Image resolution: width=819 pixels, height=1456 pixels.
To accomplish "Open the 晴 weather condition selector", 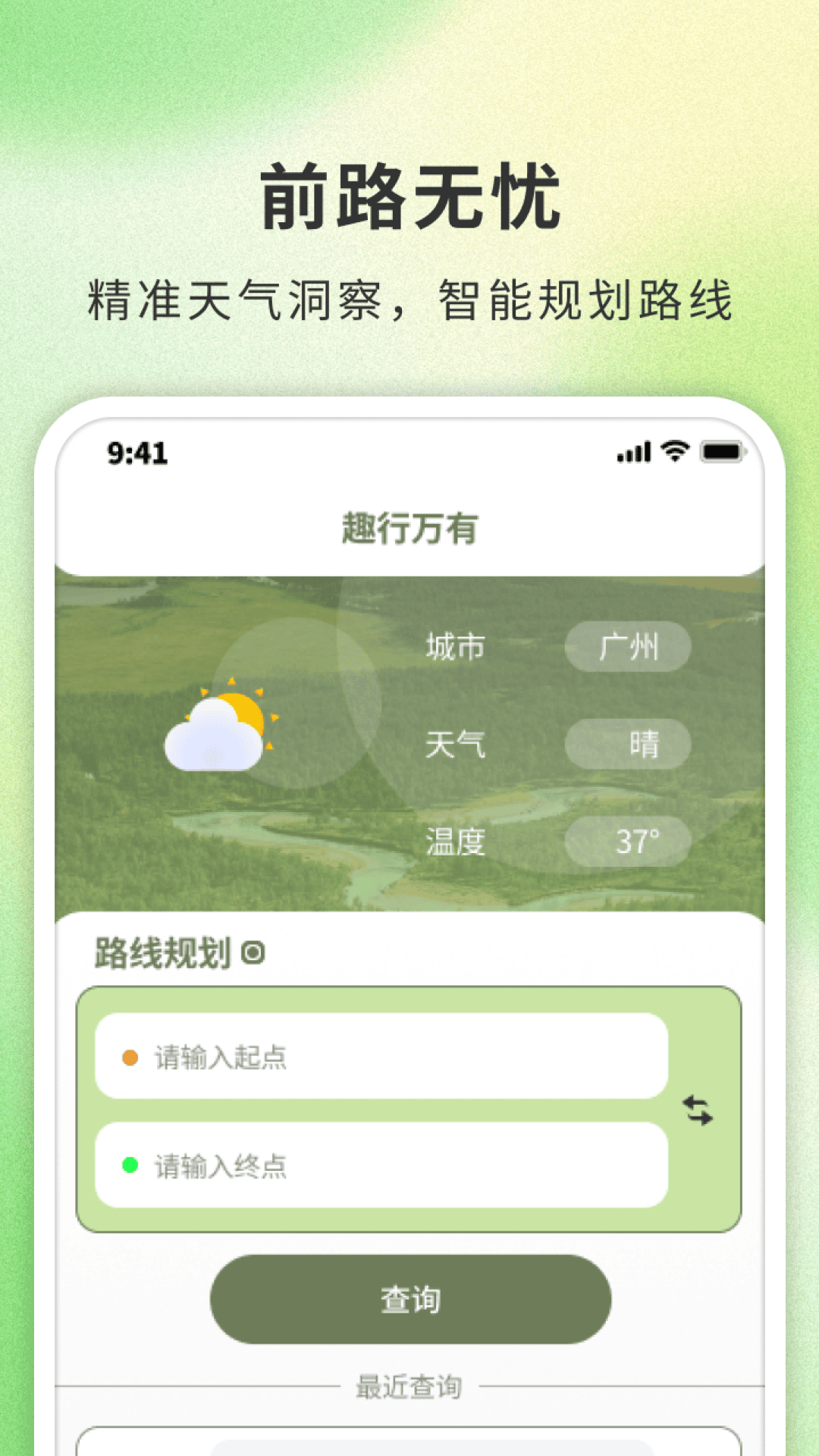I will point(628,745).
